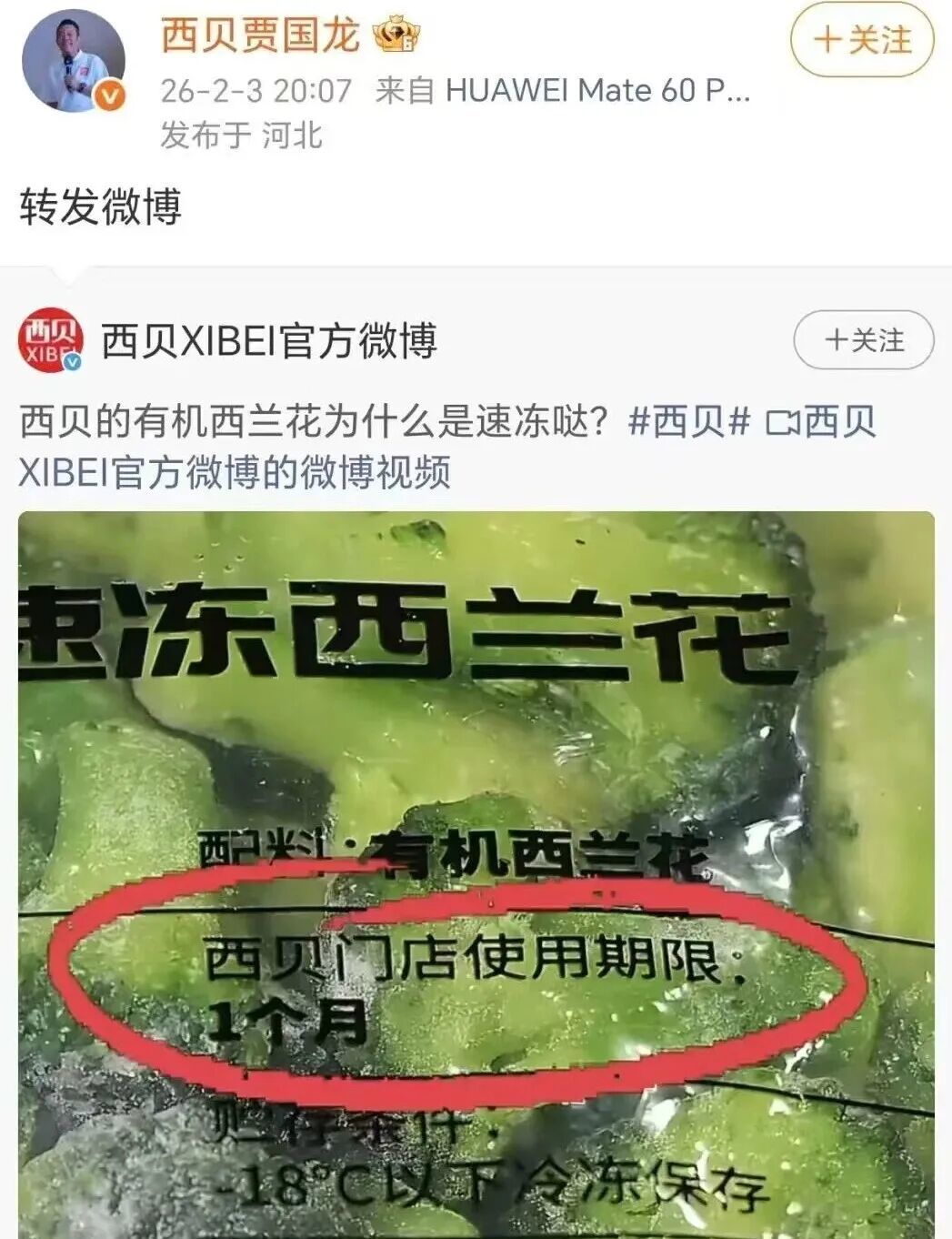
Task: Open the 西贝XIBEI官方微博 account name
Action: (269, 341)
